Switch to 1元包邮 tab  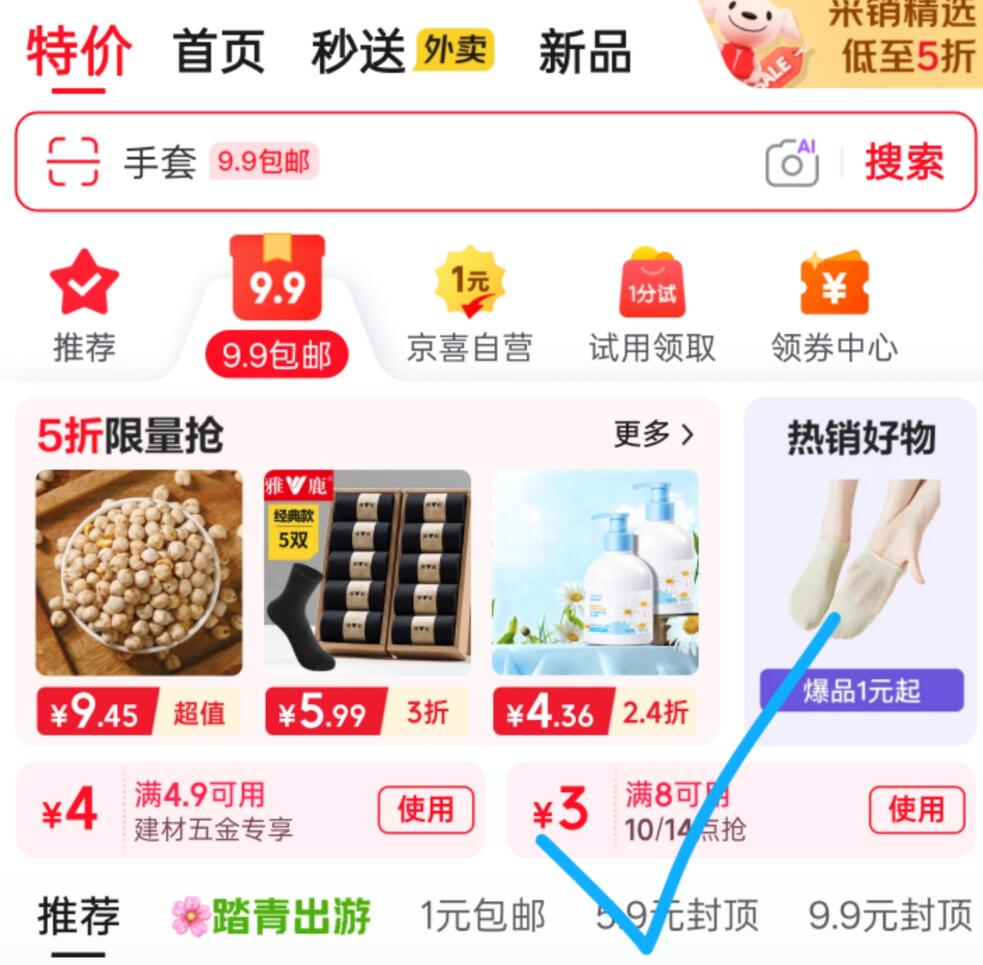coord(482,915)
